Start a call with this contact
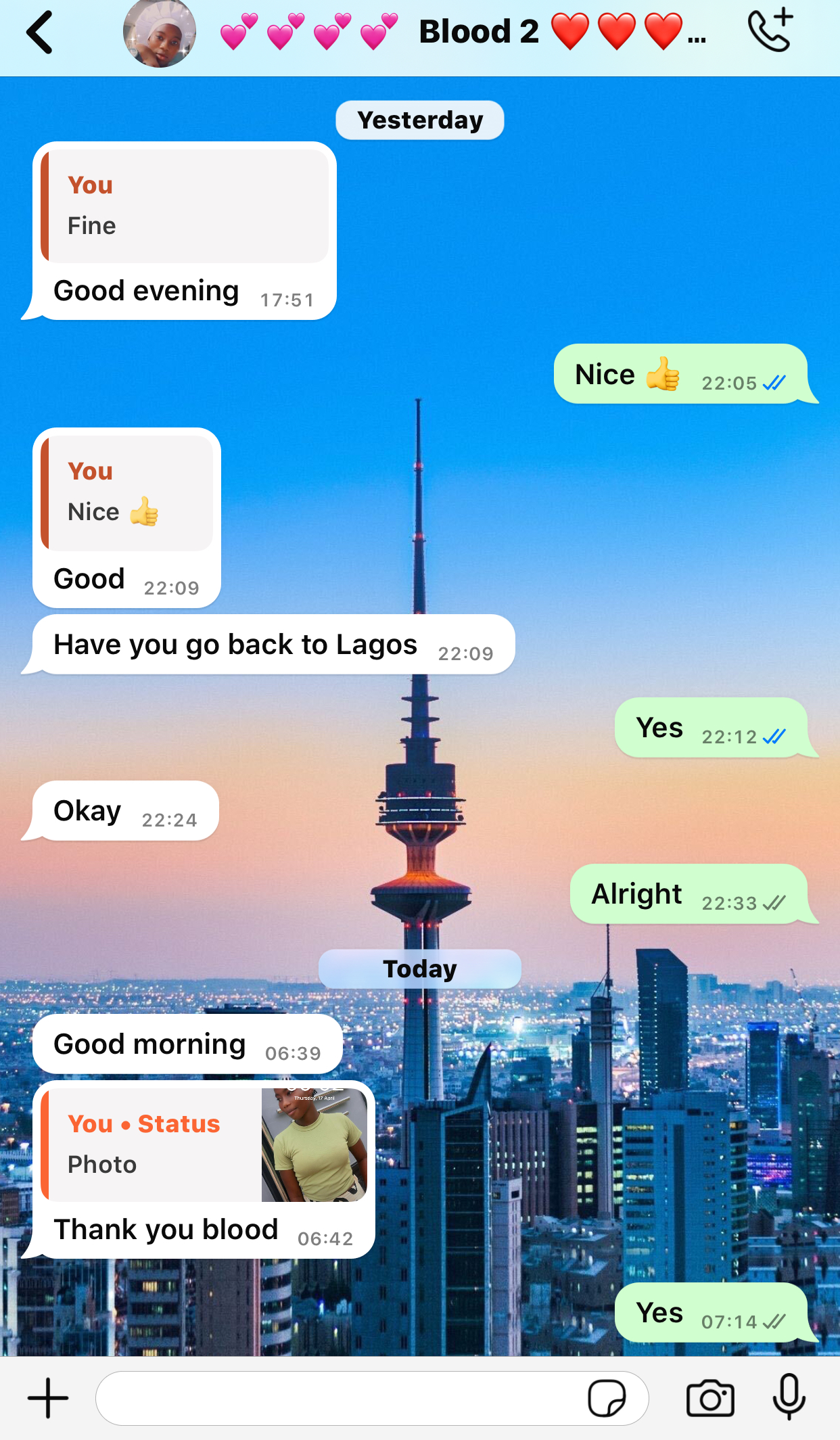 click(x=770, y=30)
